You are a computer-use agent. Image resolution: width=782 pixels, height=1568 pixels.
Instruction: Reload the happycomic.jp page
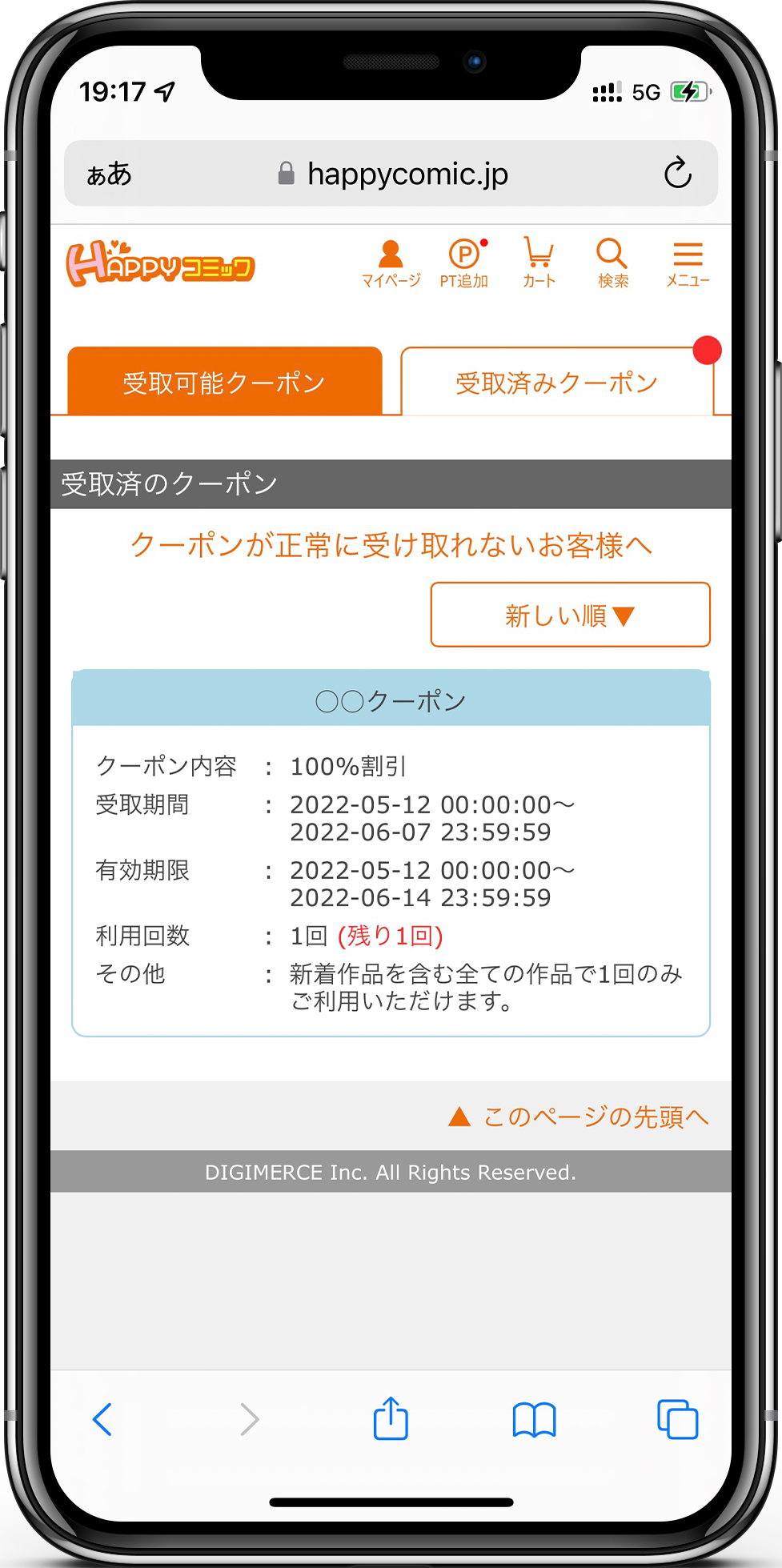click(x=677, y=173)
